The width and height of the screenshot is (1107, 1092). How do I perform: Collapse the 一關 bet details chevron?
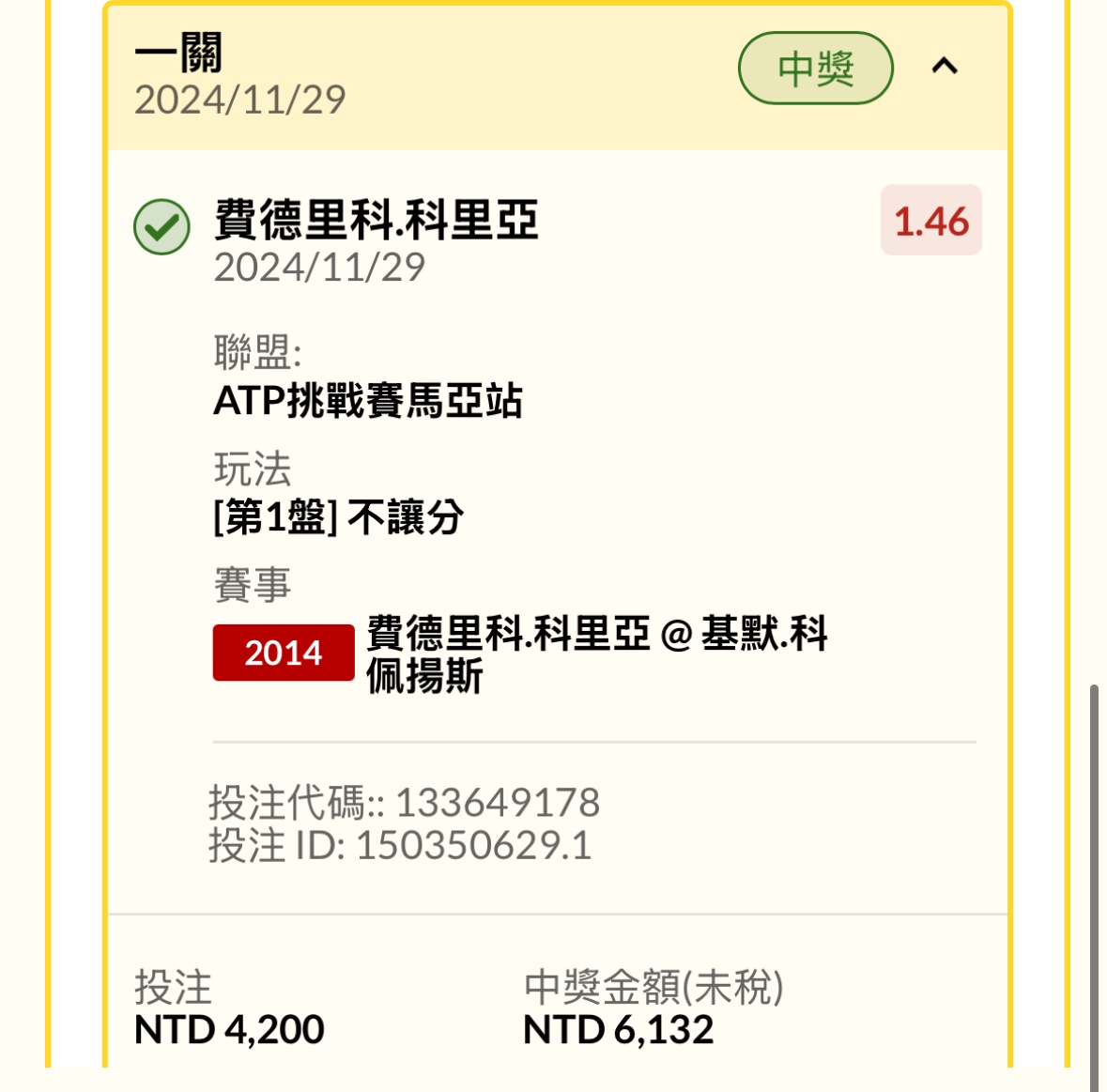tap(945, 67)
